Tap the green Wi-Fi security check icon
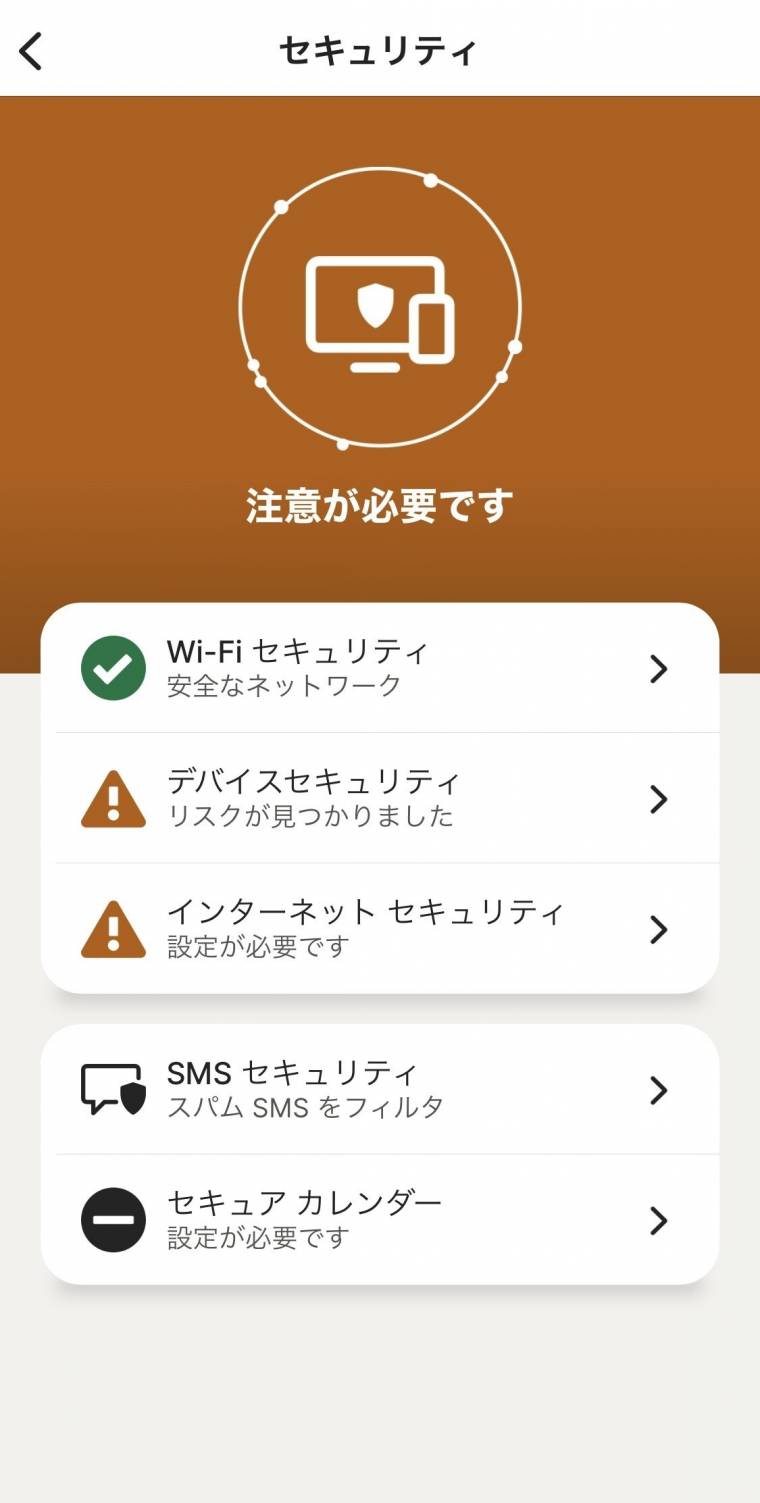 [113, 667]
